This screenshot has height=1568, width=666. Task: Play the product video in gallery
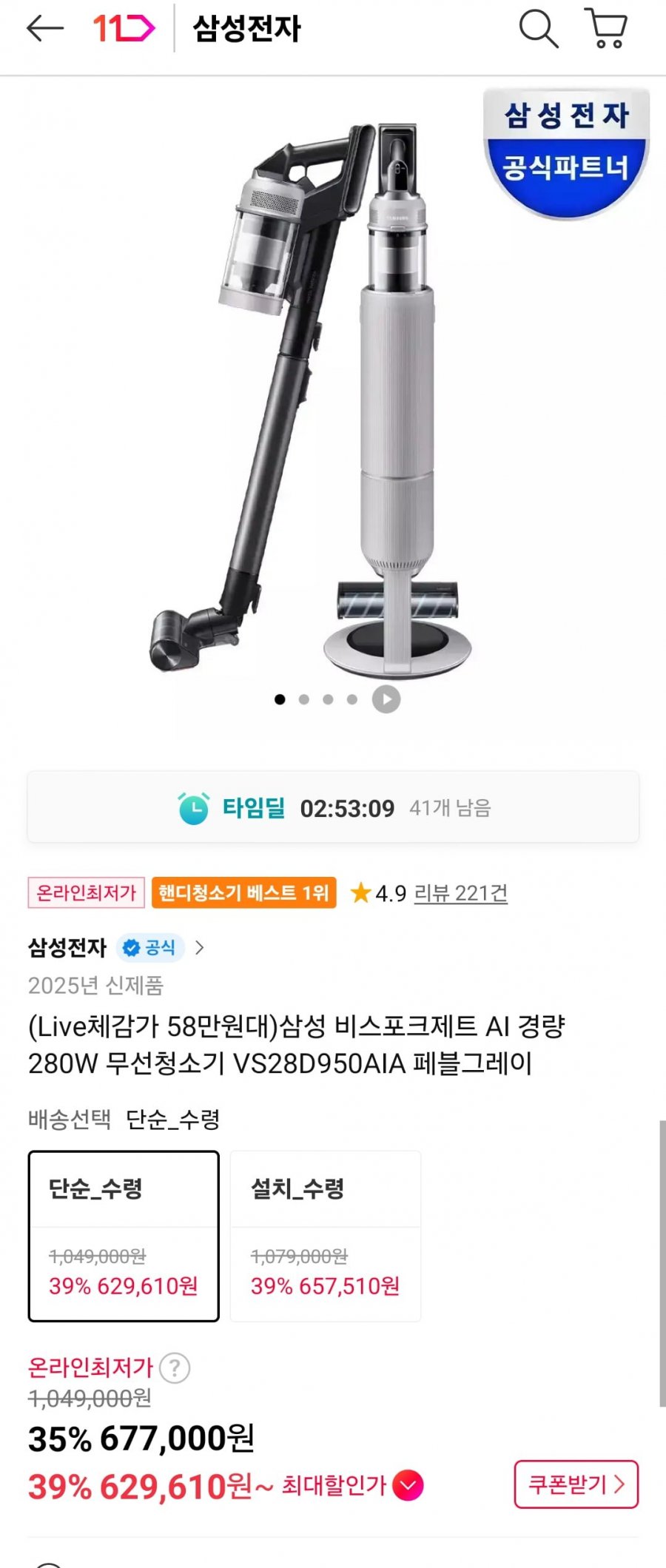coord(386,699)
